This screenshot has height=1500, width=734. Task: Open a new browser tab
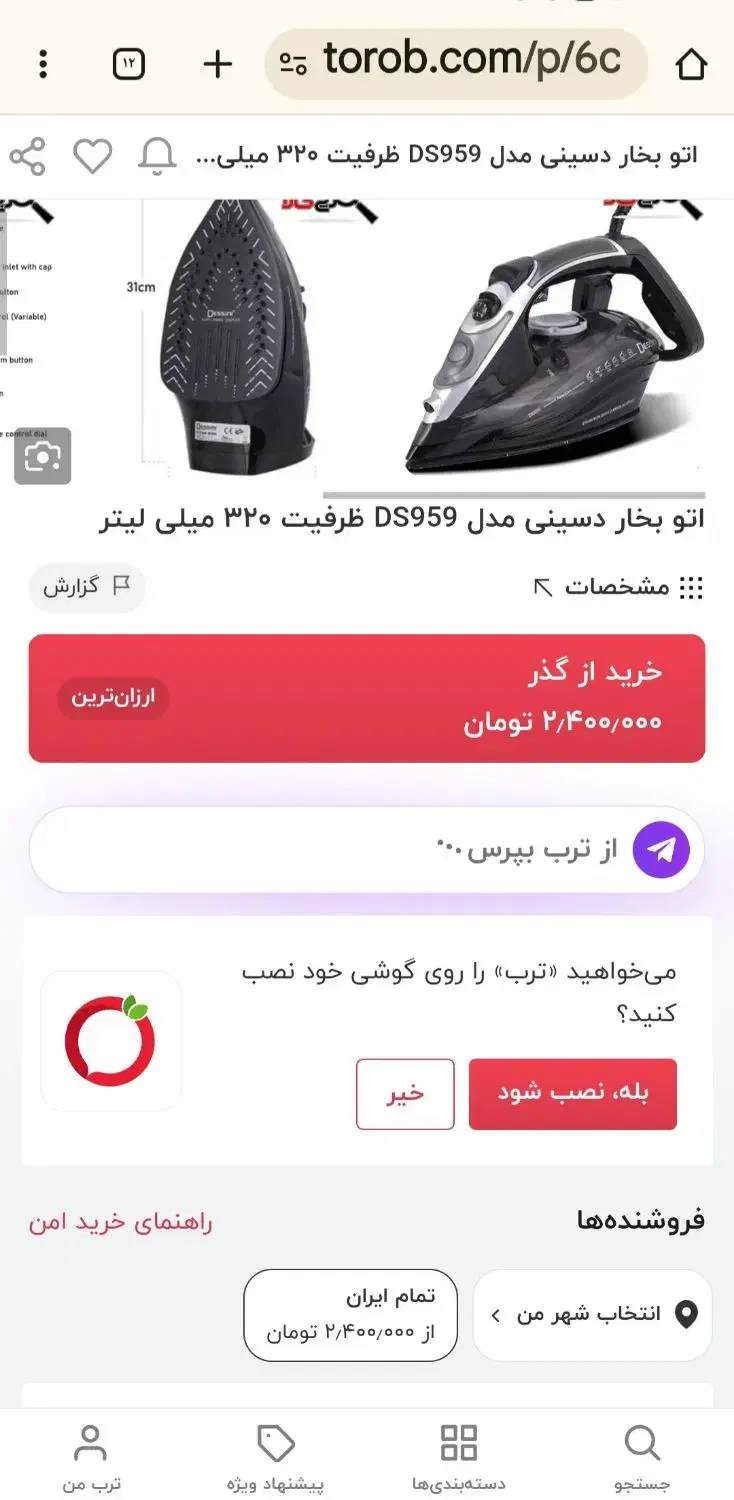coord(217,65)
